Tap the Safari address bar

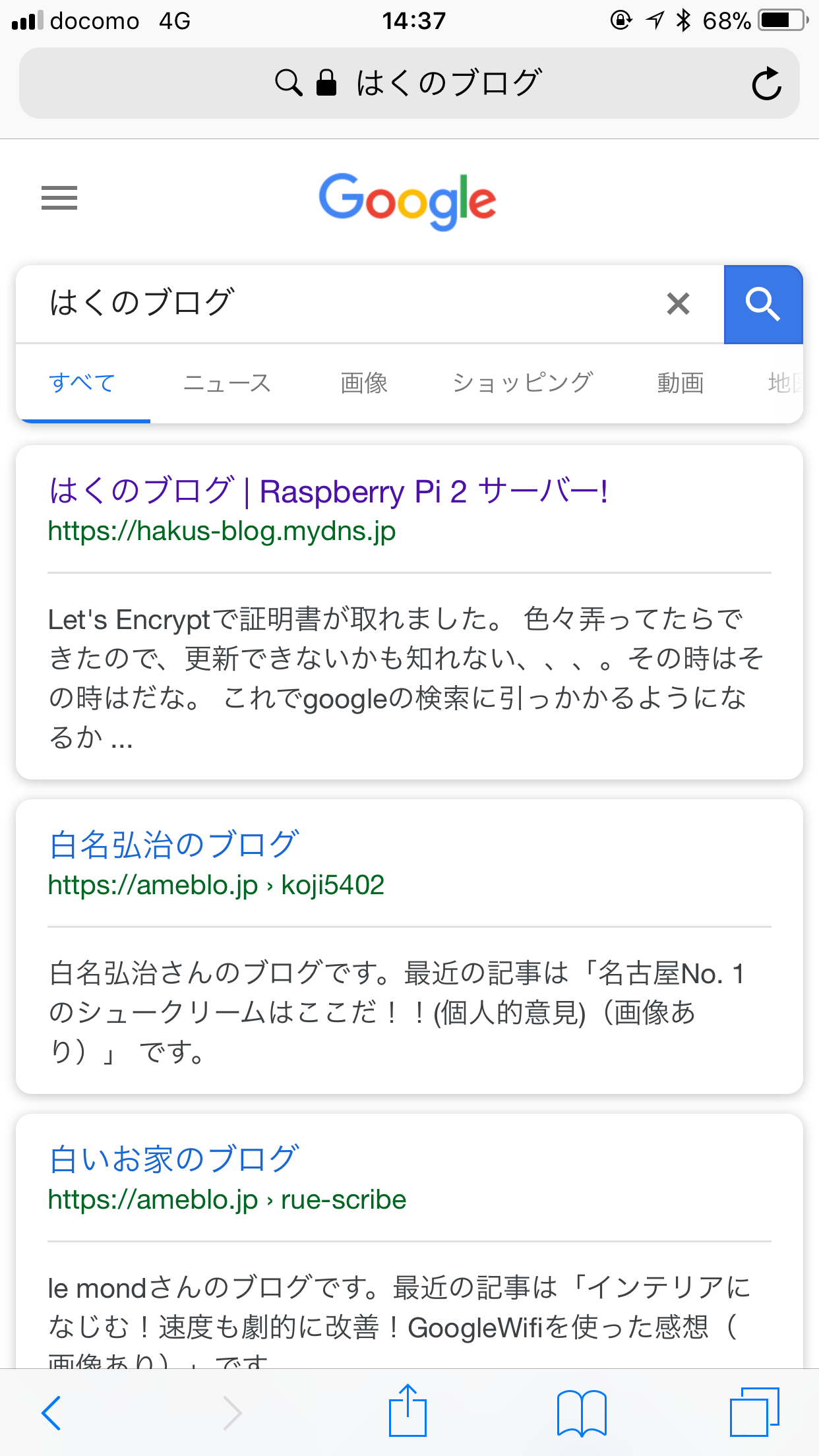click(409, 83)
